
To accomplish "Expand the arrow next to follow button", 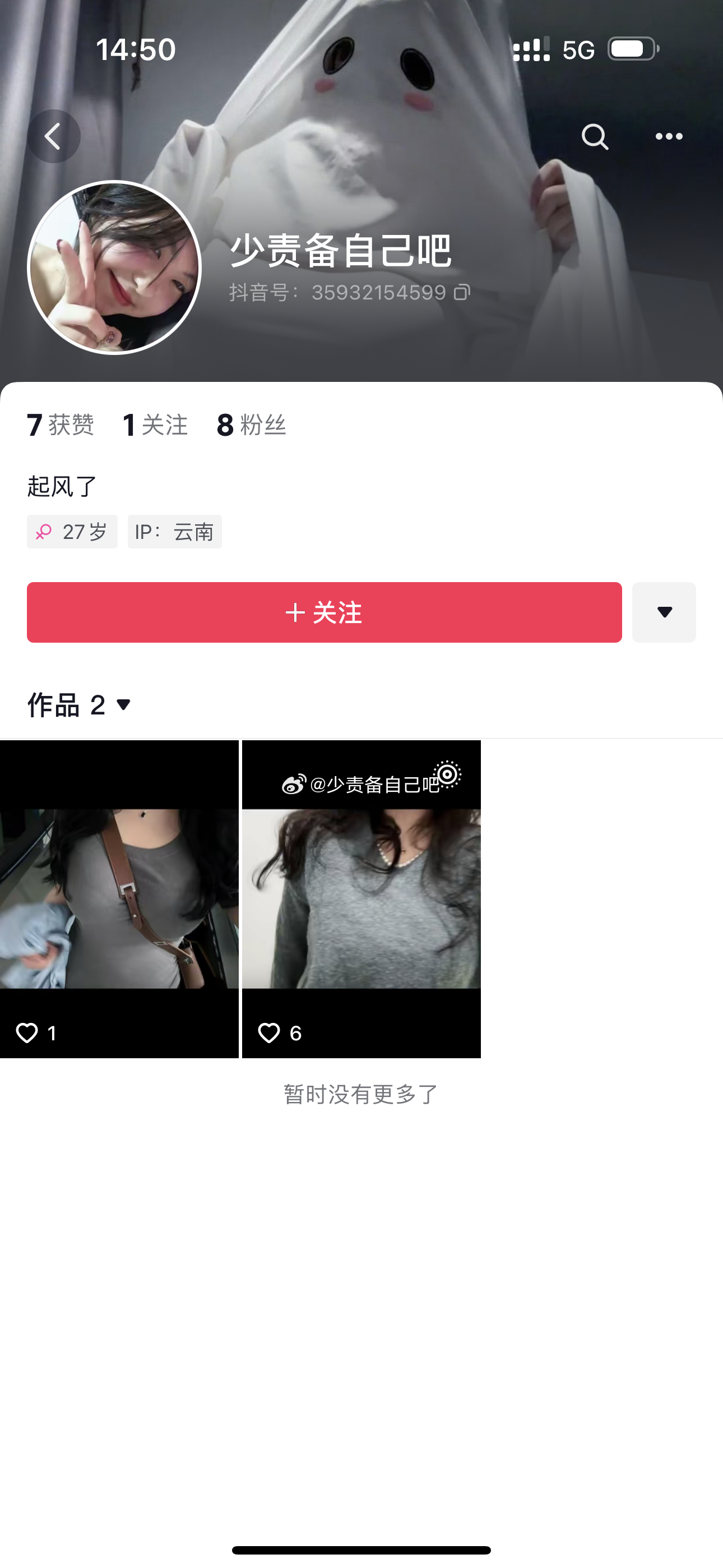I will click(x=664, y=612).
